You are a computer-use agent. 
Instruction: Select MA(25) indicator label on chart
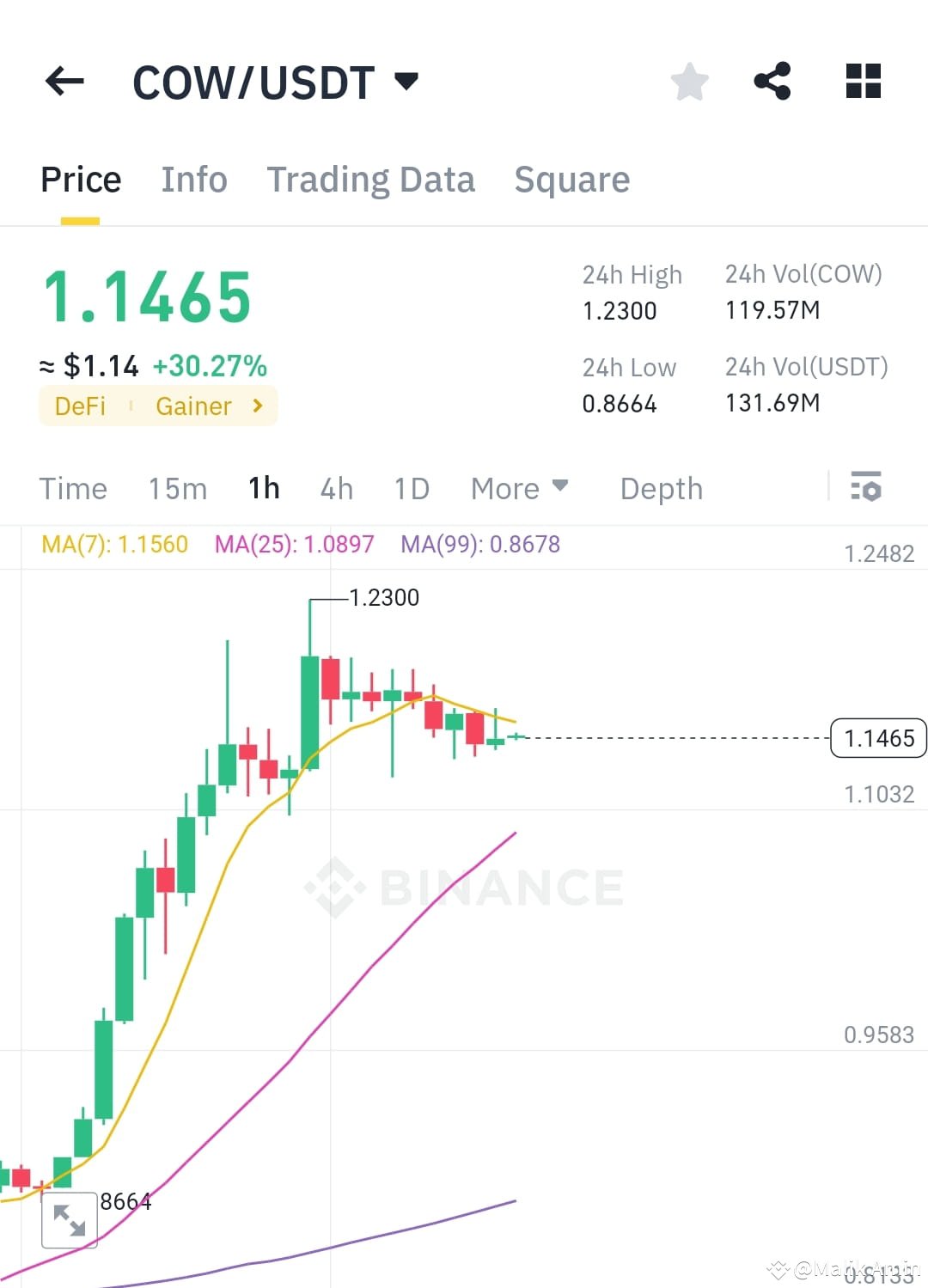[x=294, y=543]
